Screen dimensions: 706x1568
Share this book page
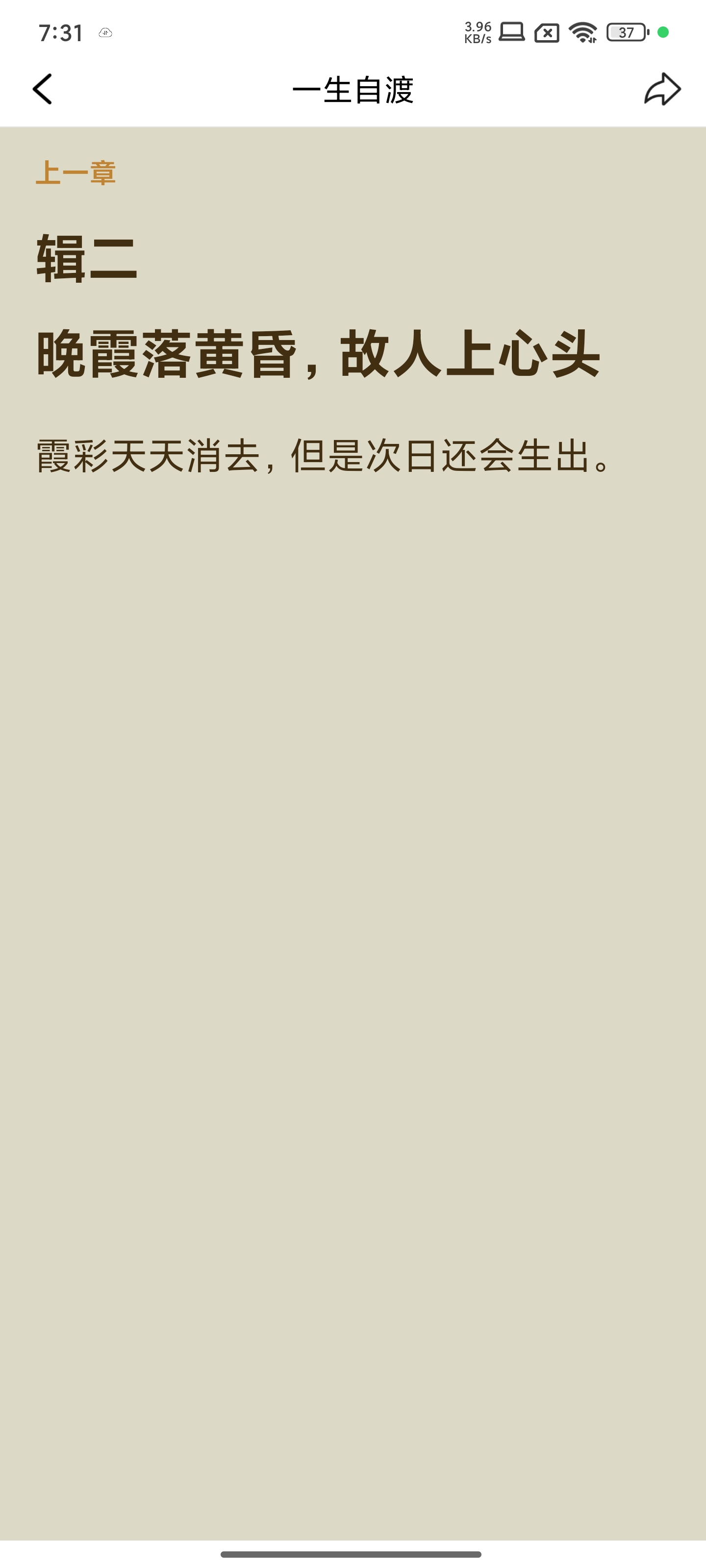[662, 90]
